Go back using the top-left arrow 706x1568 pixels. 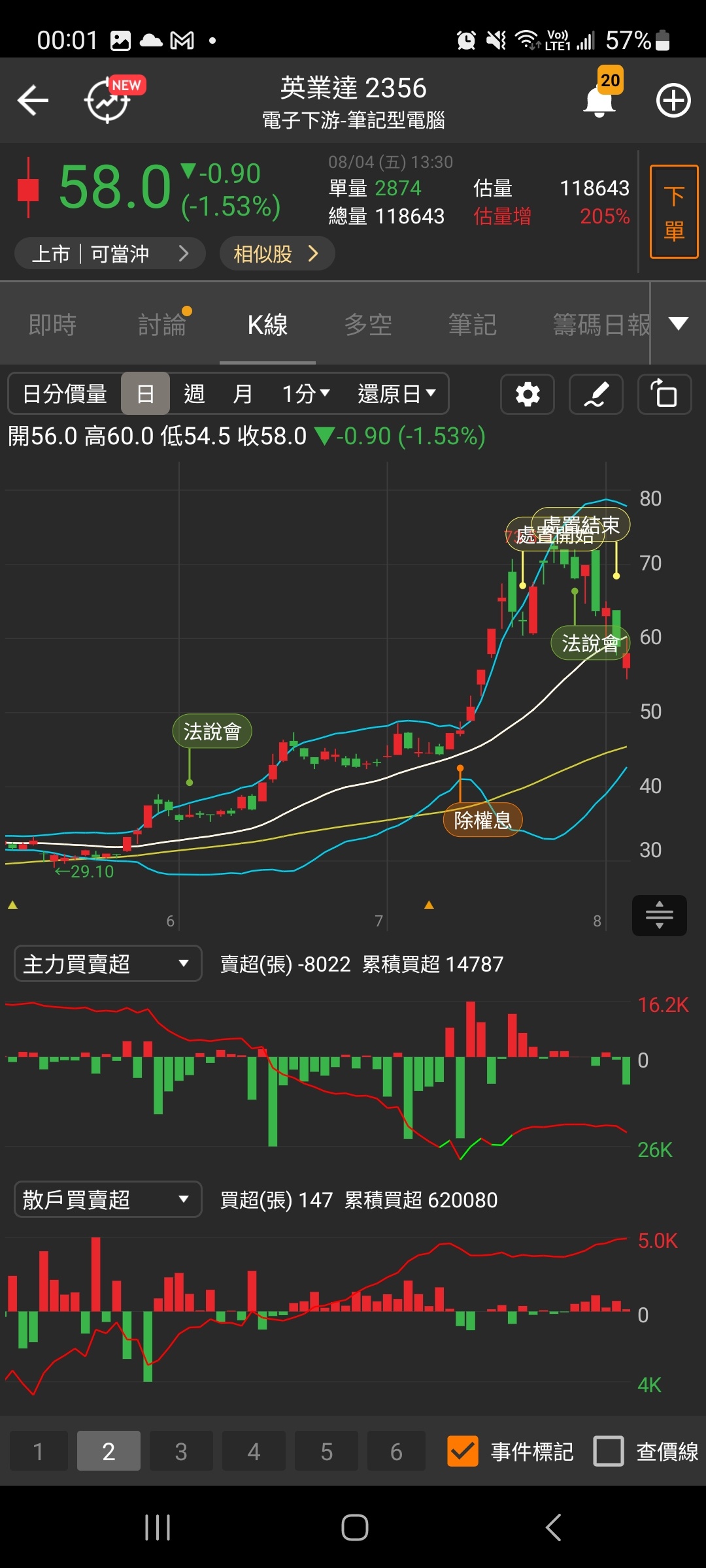point(33,101)
